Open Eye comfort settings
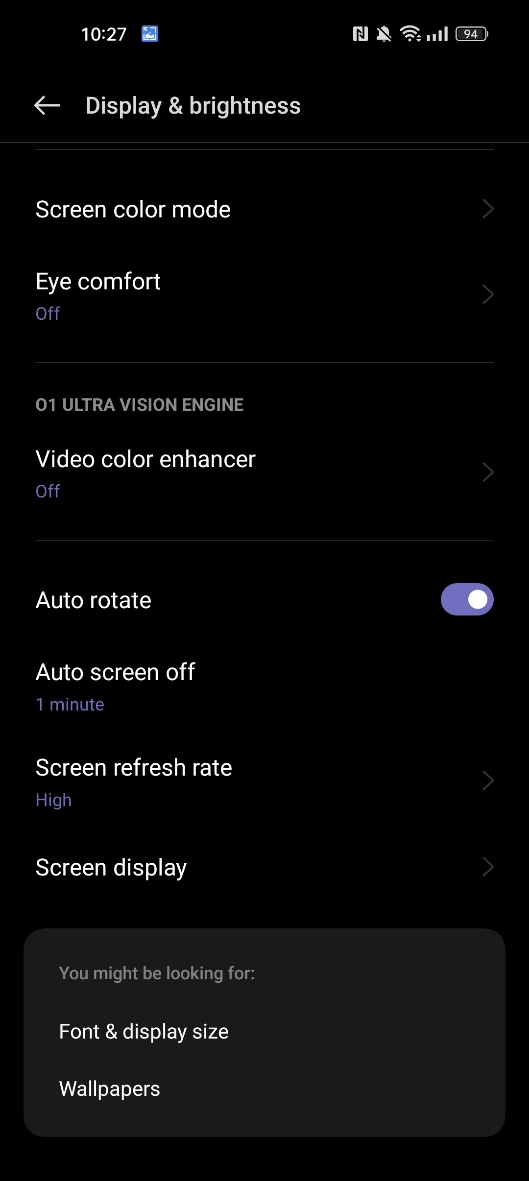 tap(264, 295)
